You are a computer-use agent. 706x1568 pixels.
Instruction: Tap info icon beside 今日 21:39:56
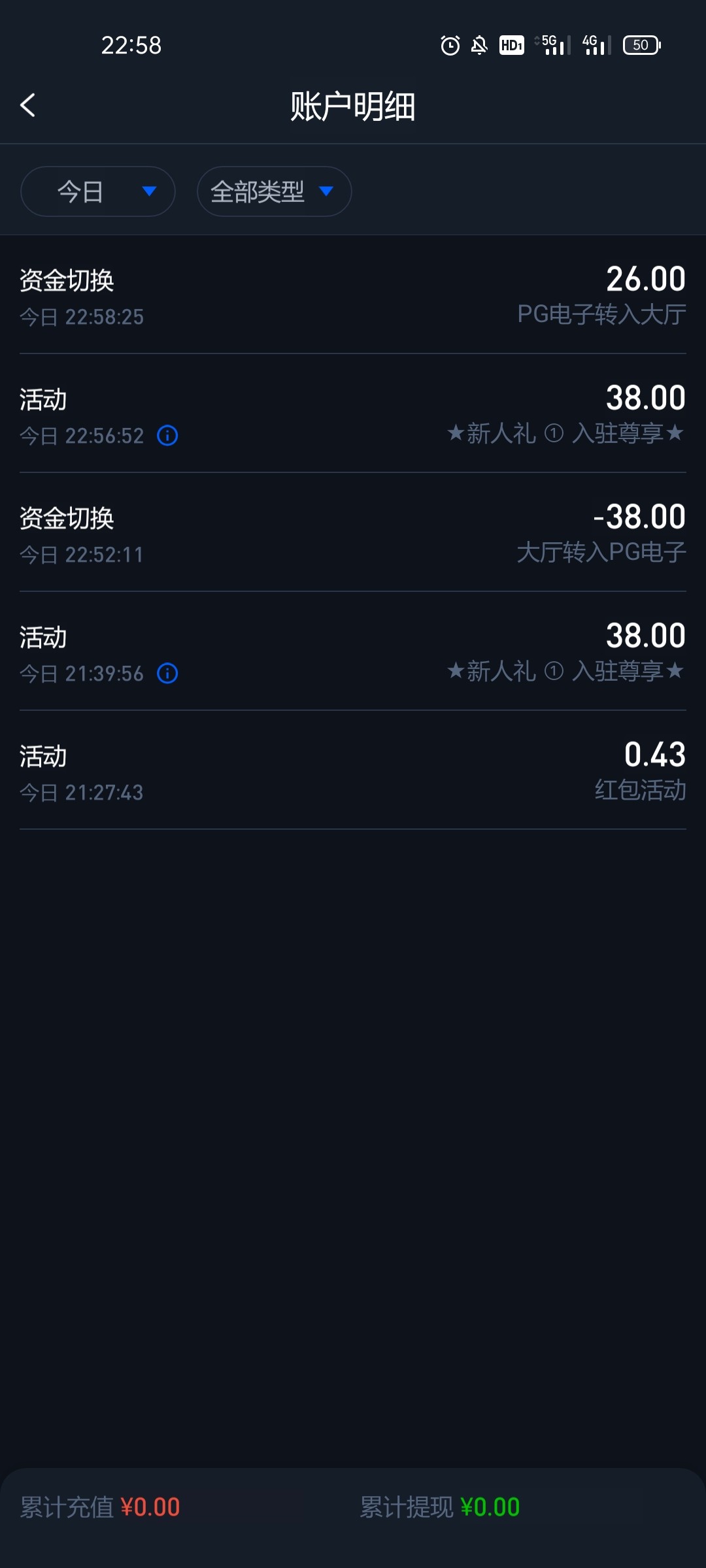pyautogui.click(x=167, y=674)
